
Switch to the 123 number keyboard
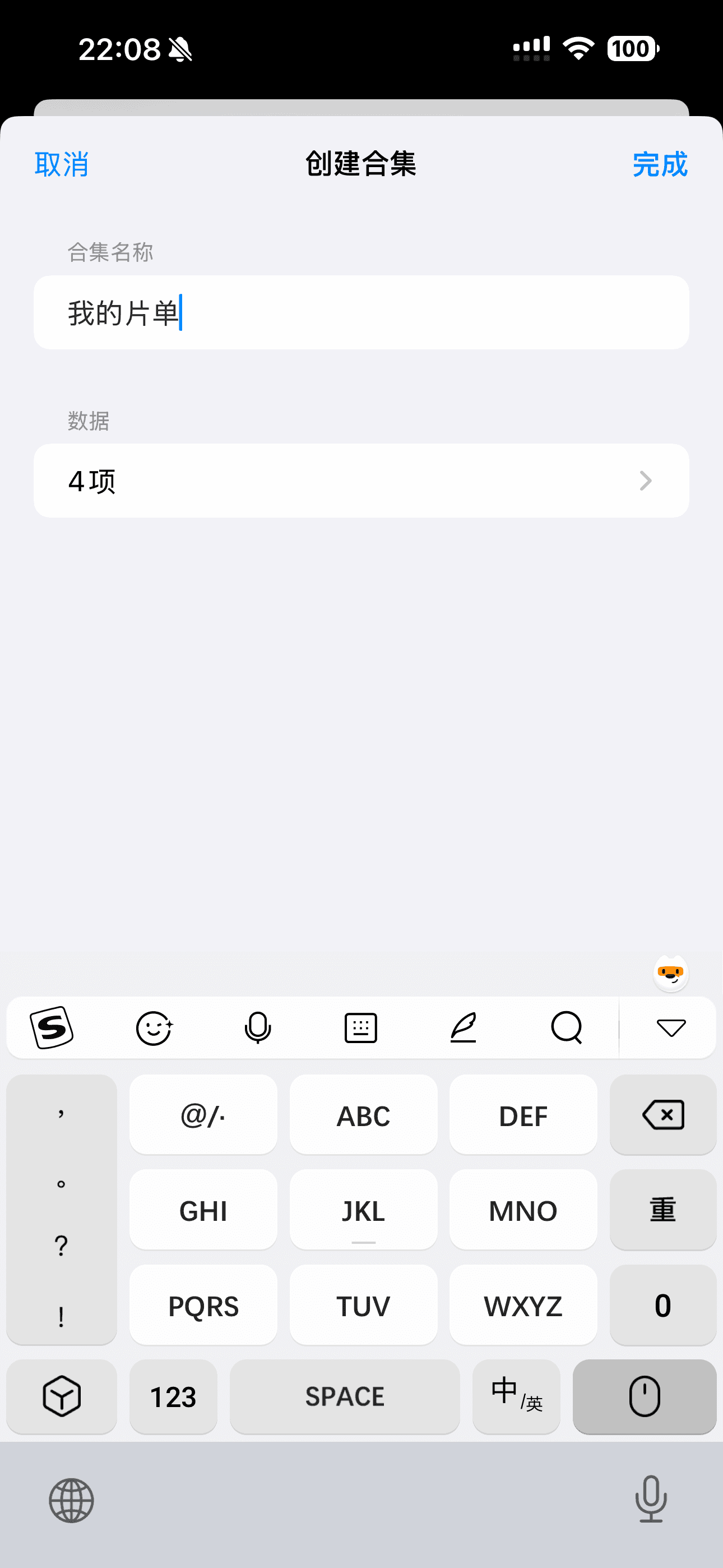pos(173,1396)
